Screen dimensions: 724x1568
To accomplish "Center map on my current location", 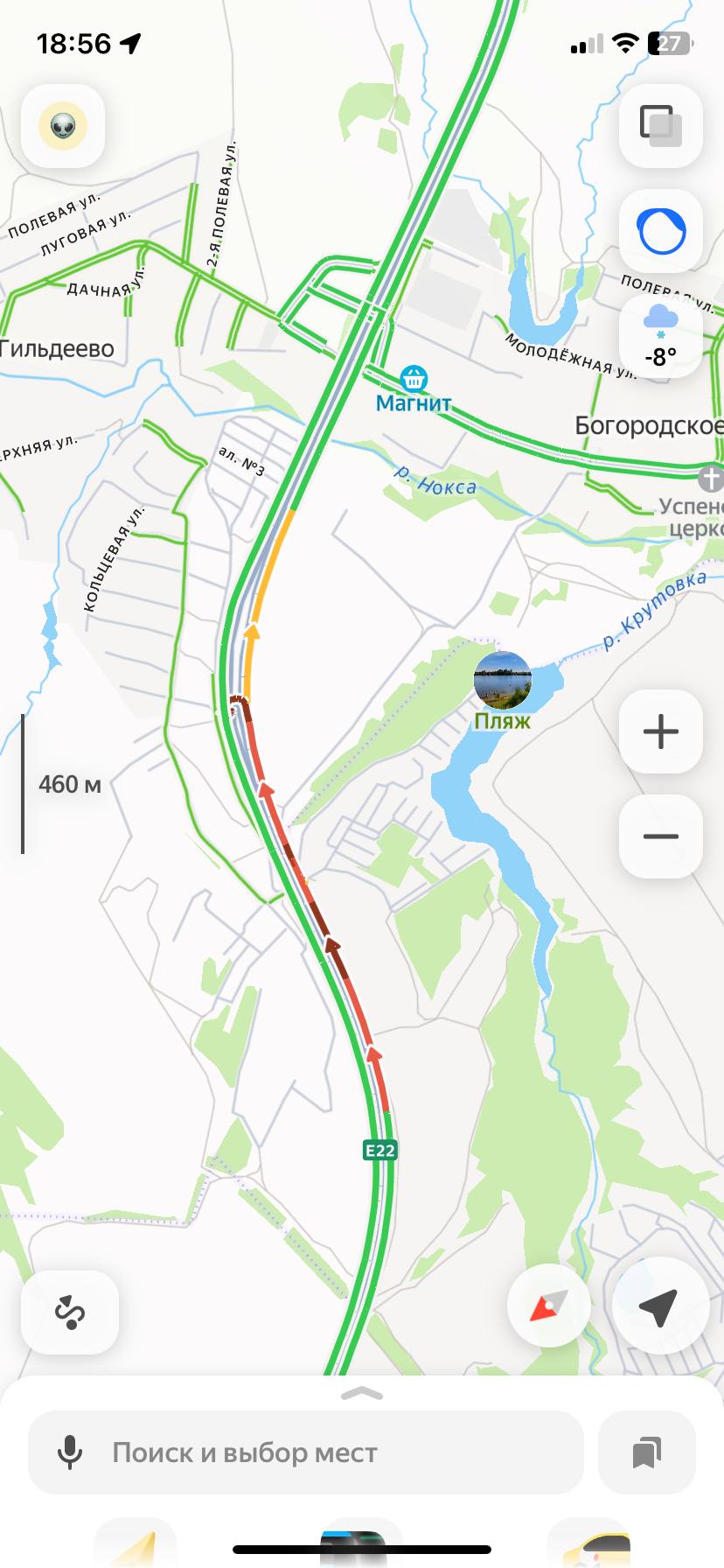I will pyautogui.click(x=659, y=1307).
